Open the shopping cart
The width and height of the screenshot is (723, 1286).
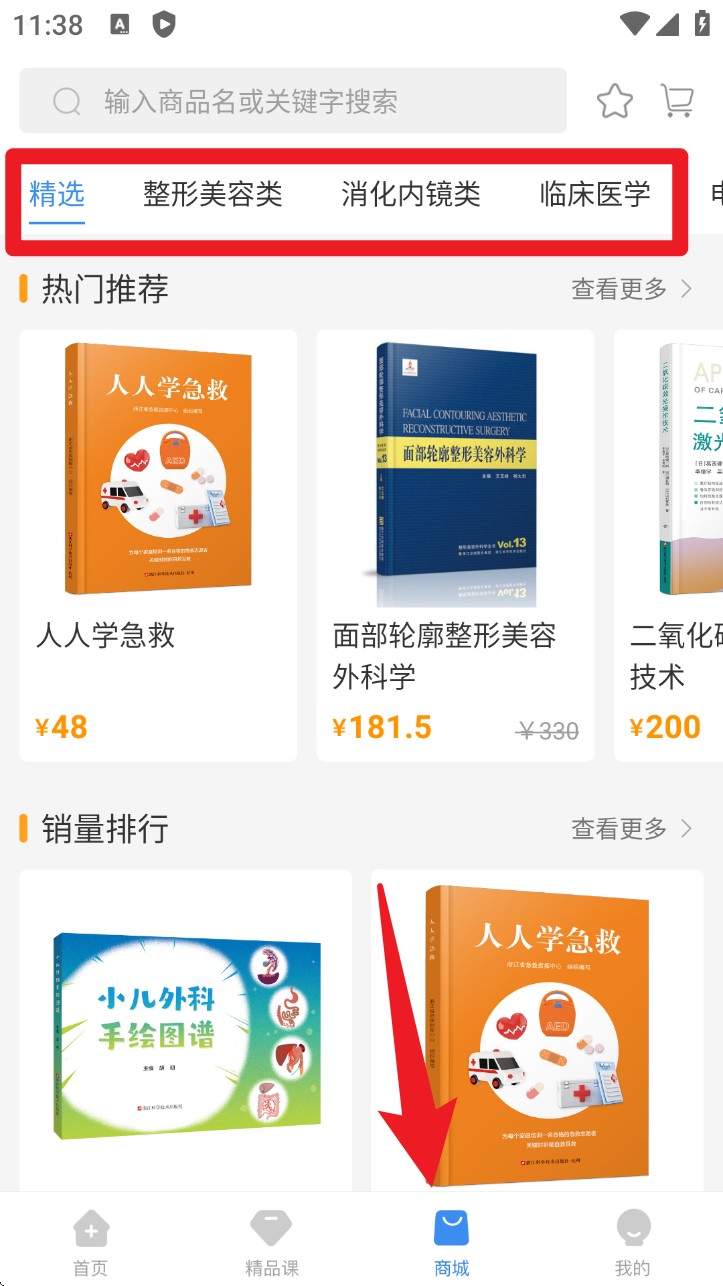click(x=677, y=101)
